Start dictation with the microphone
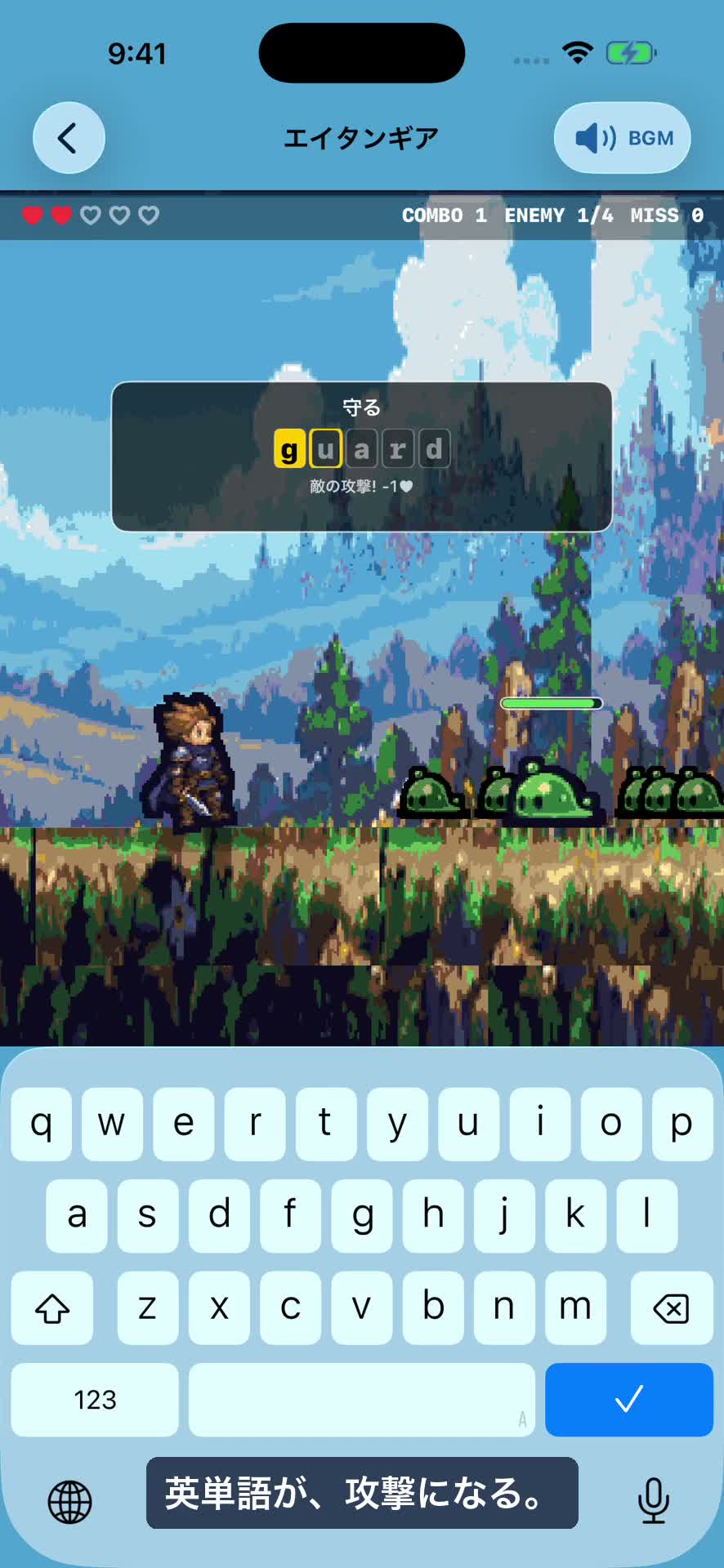Screen dimensions: 724x1568 [x=654, y=1501]
